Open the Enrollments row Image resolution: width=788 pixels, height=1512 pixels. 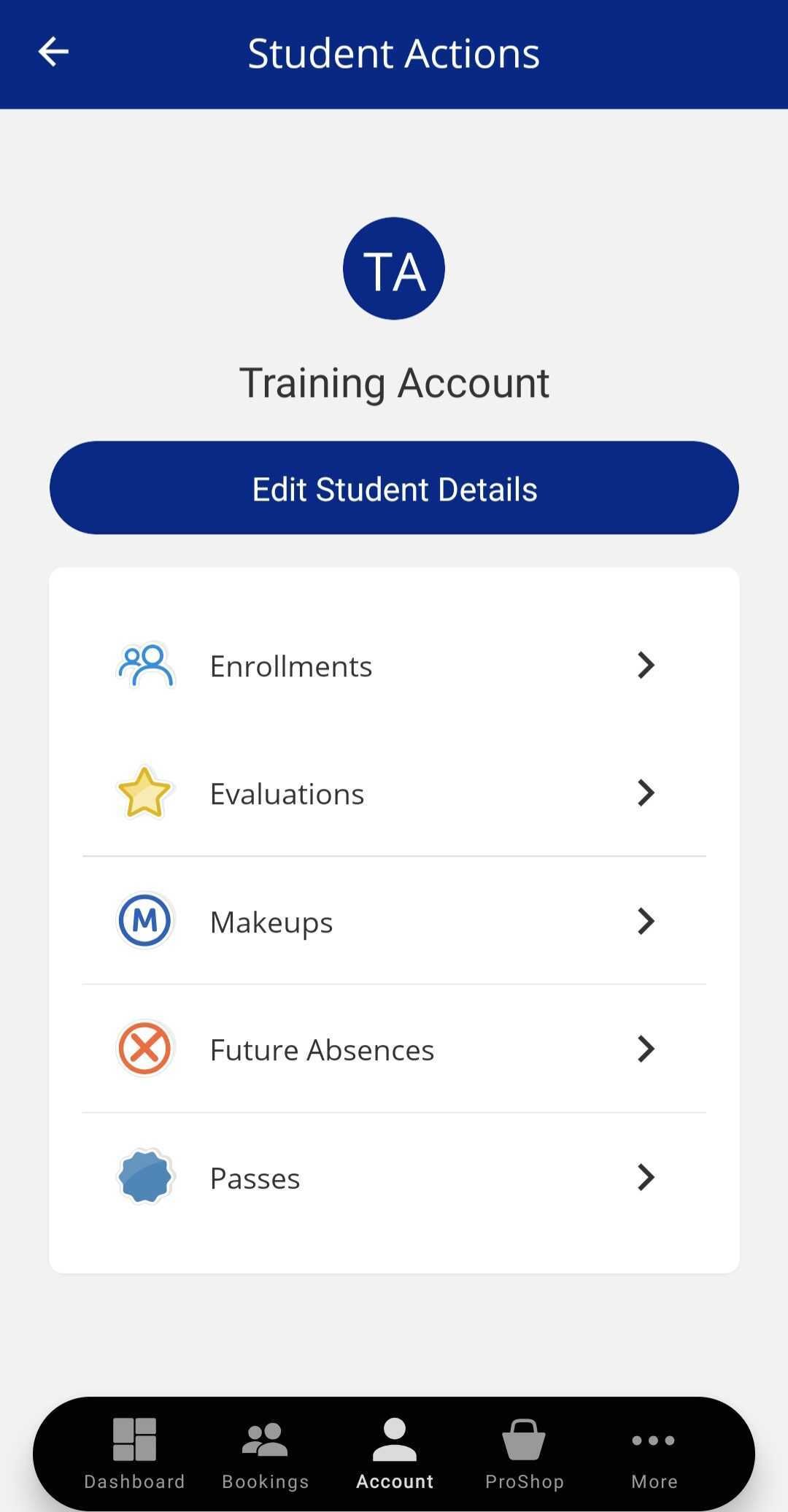click(x=394, y=666)
